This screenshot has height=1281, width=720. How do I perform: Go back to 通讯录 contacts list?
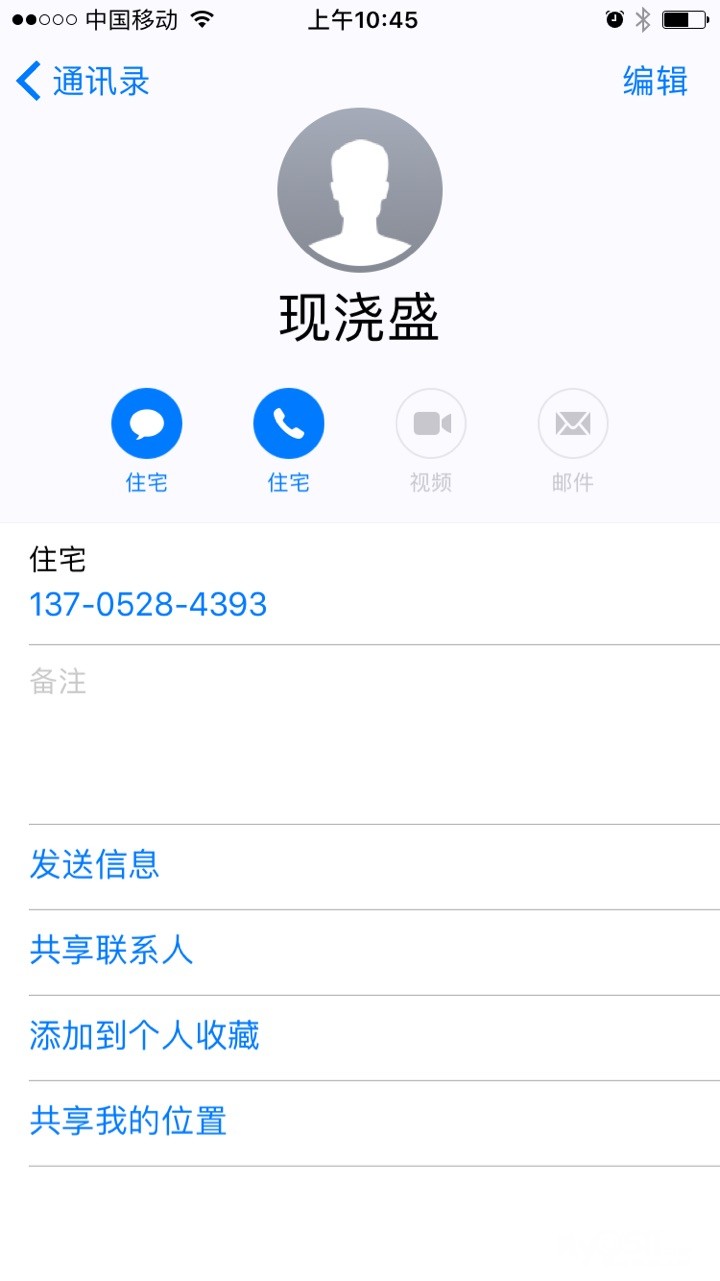[x=83, y=81]
